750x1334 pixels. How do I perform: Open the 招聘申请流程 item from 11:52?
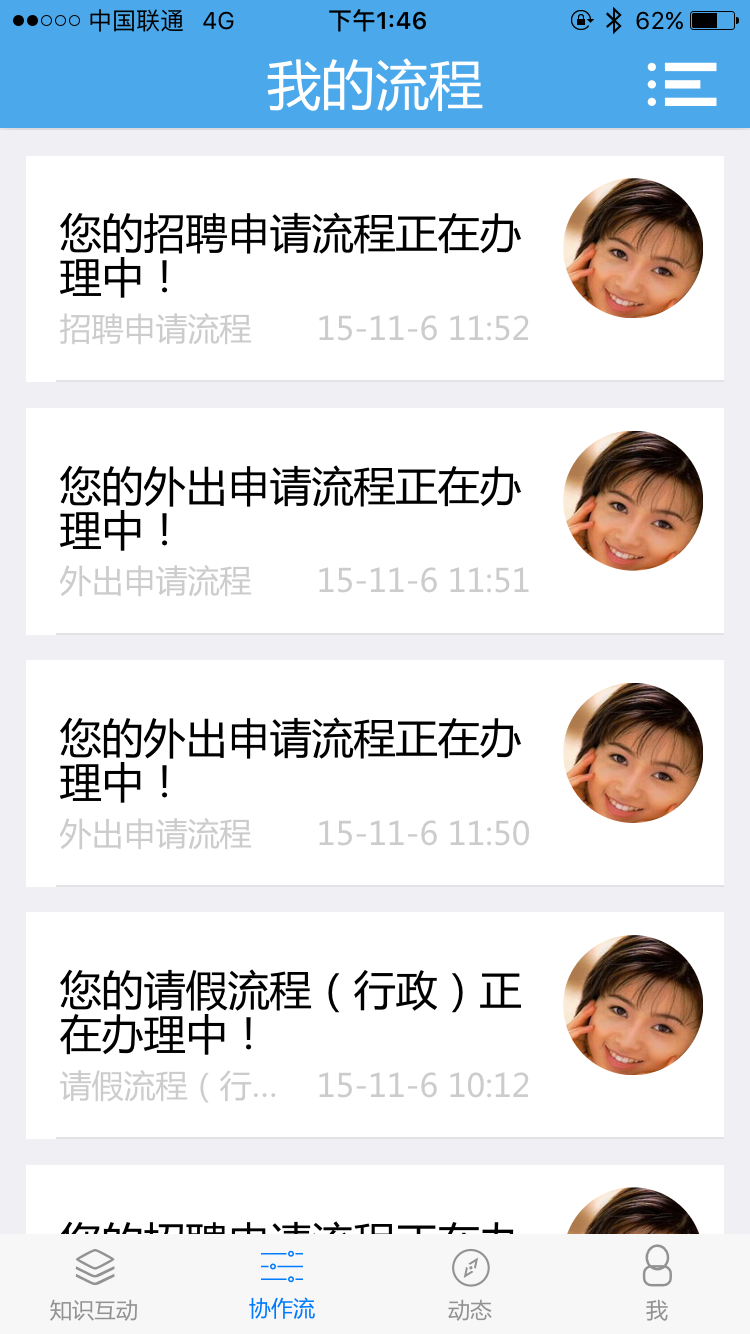click(374, 268)
